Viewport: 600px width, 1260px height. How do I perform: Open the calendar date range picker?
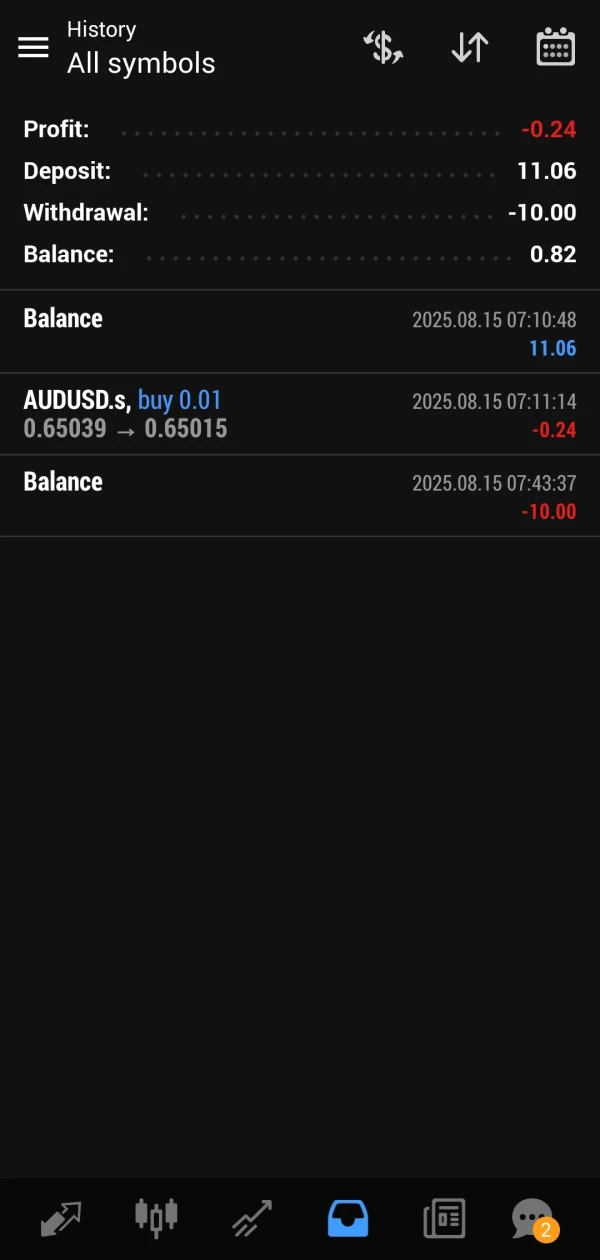coord(555,47)
